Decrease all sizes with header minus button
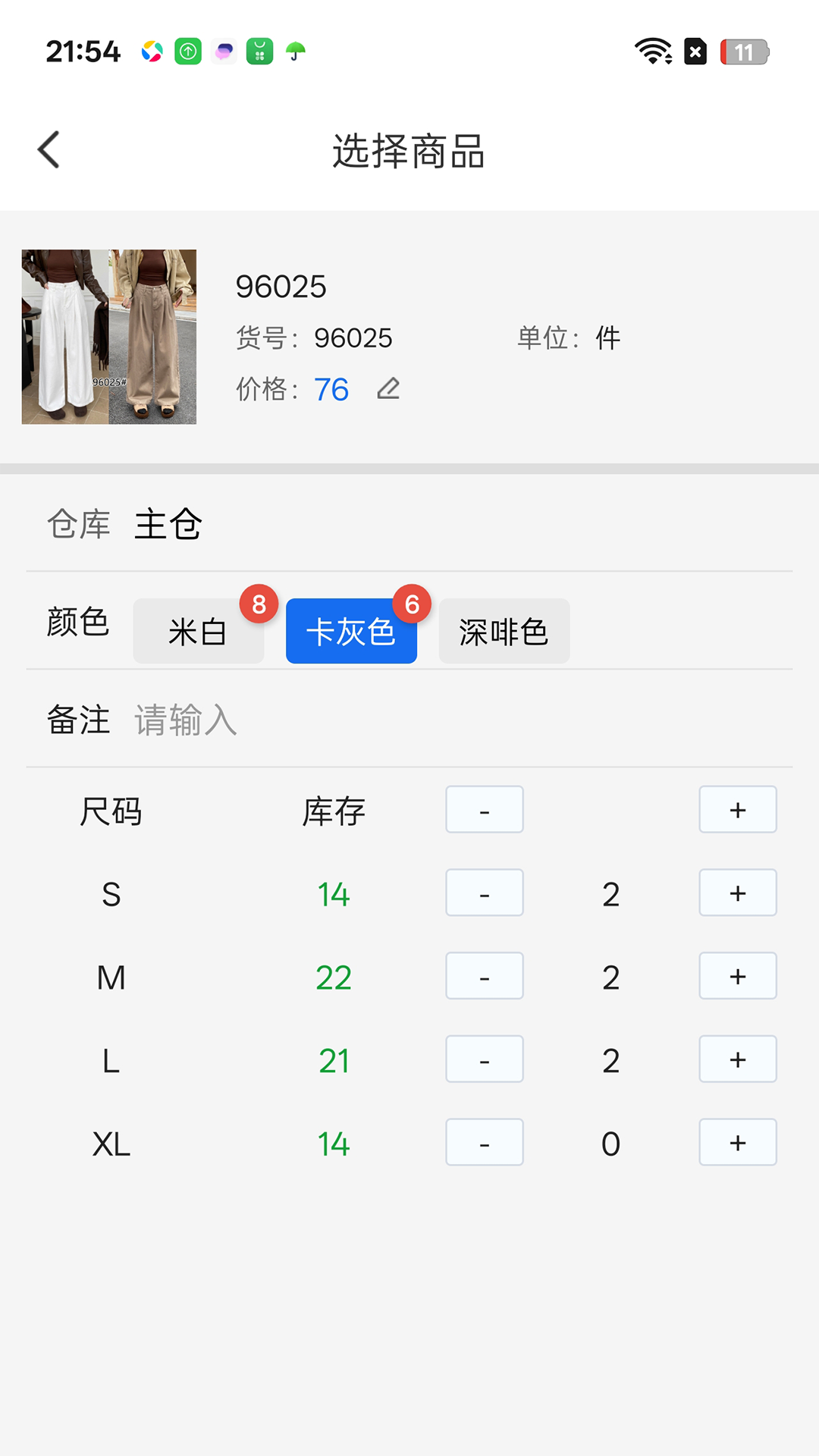 coord(485,810)
